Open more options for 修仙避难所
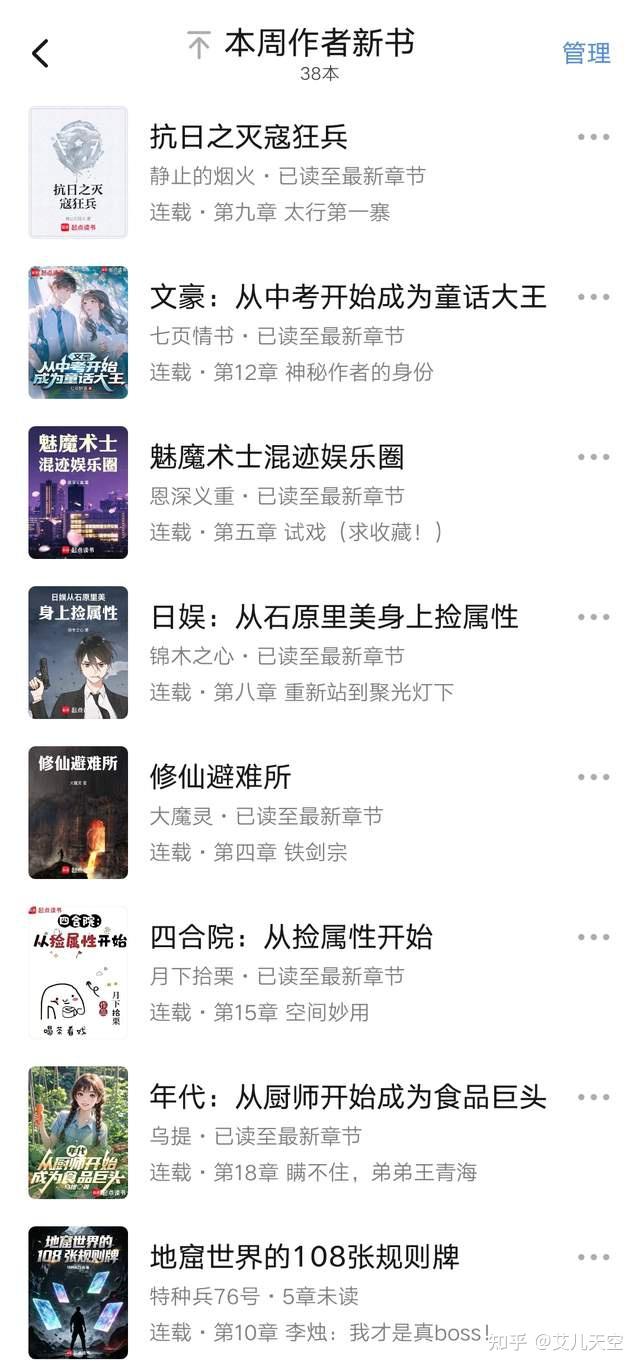This screenshot has width=640, height=1368. (593, 777)
